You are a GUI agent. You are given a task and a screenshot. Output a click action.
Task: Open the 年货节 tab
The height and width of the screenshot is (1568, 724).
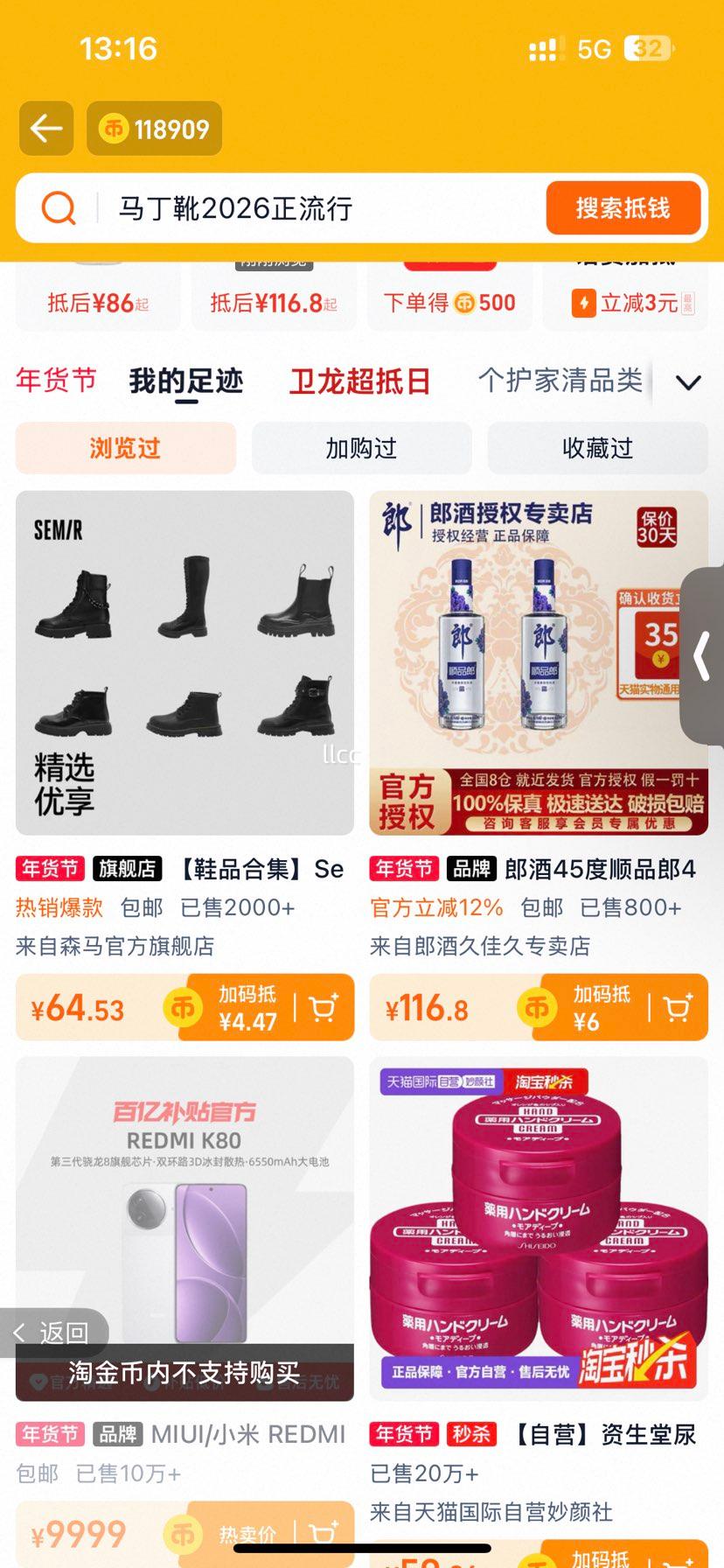coord(55,381)
